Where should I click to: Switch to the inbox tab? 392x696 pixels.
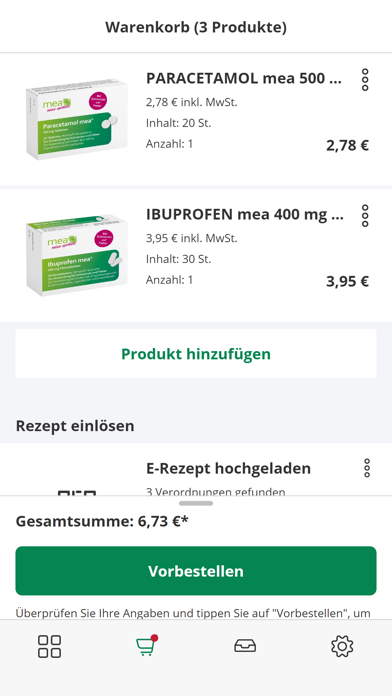point(245,646)
